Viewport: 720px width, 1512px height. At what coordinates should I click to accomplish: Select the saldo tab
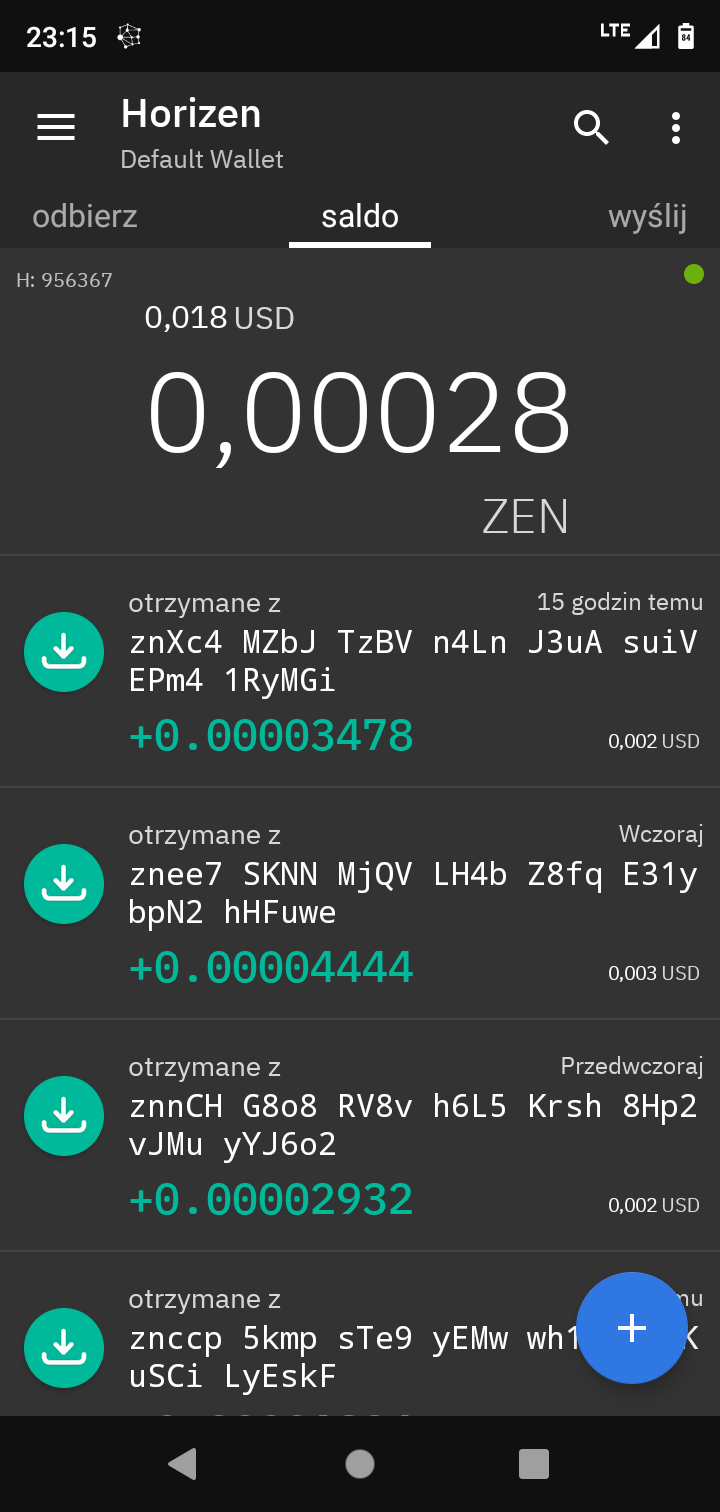point(360,216)
